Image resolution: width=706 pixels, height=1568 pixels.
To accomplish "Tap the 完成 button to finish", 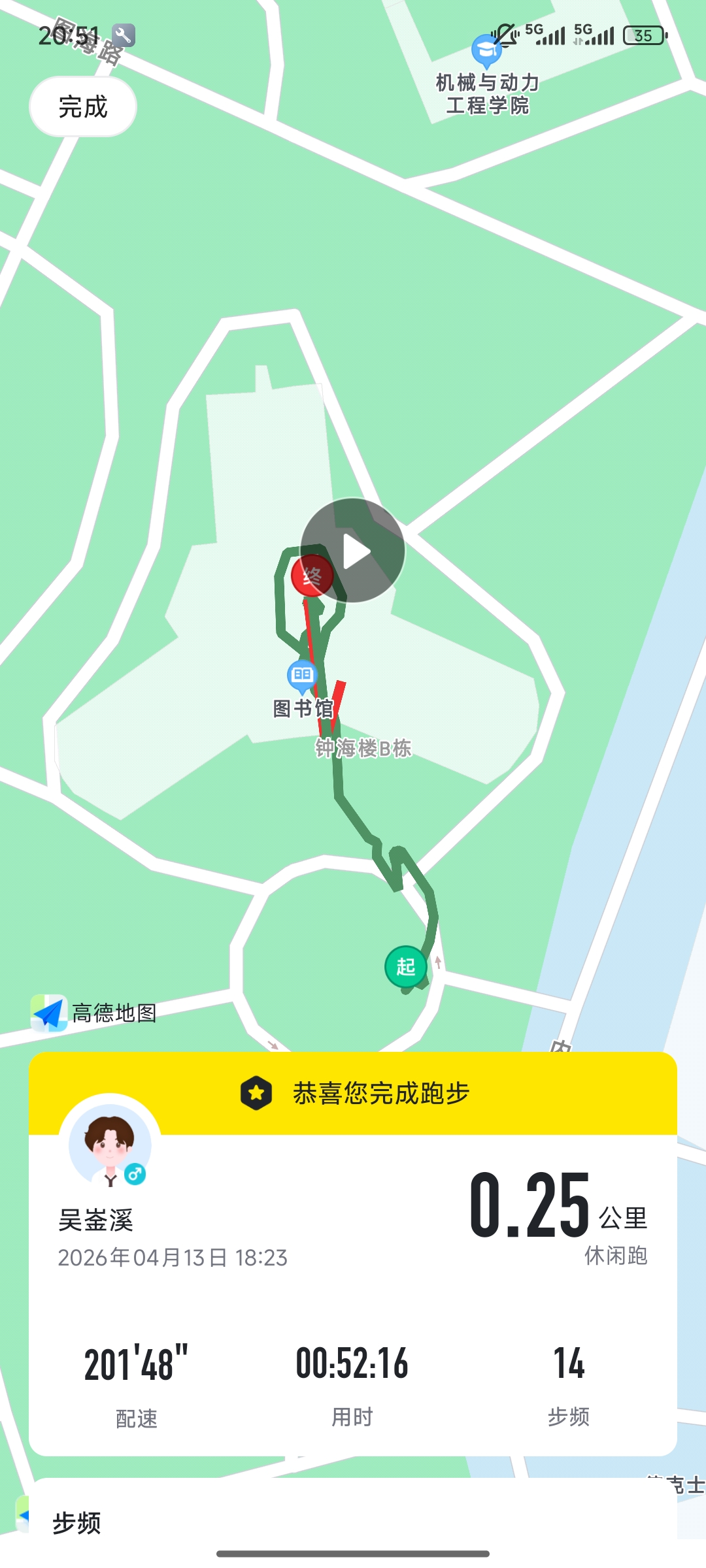I will point(83,106).
